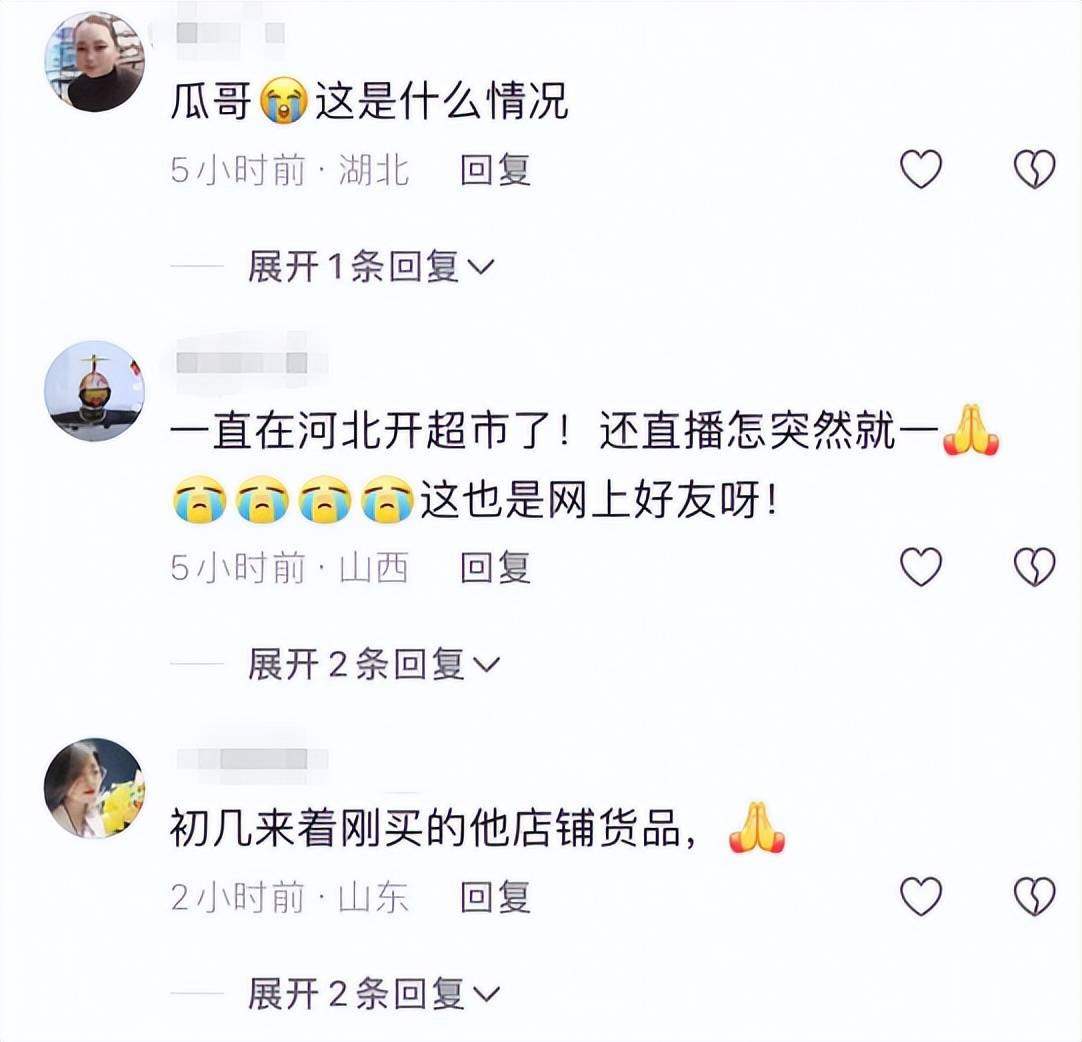Expand 展开2条回复 under the 山西 comment

point(372,664)
